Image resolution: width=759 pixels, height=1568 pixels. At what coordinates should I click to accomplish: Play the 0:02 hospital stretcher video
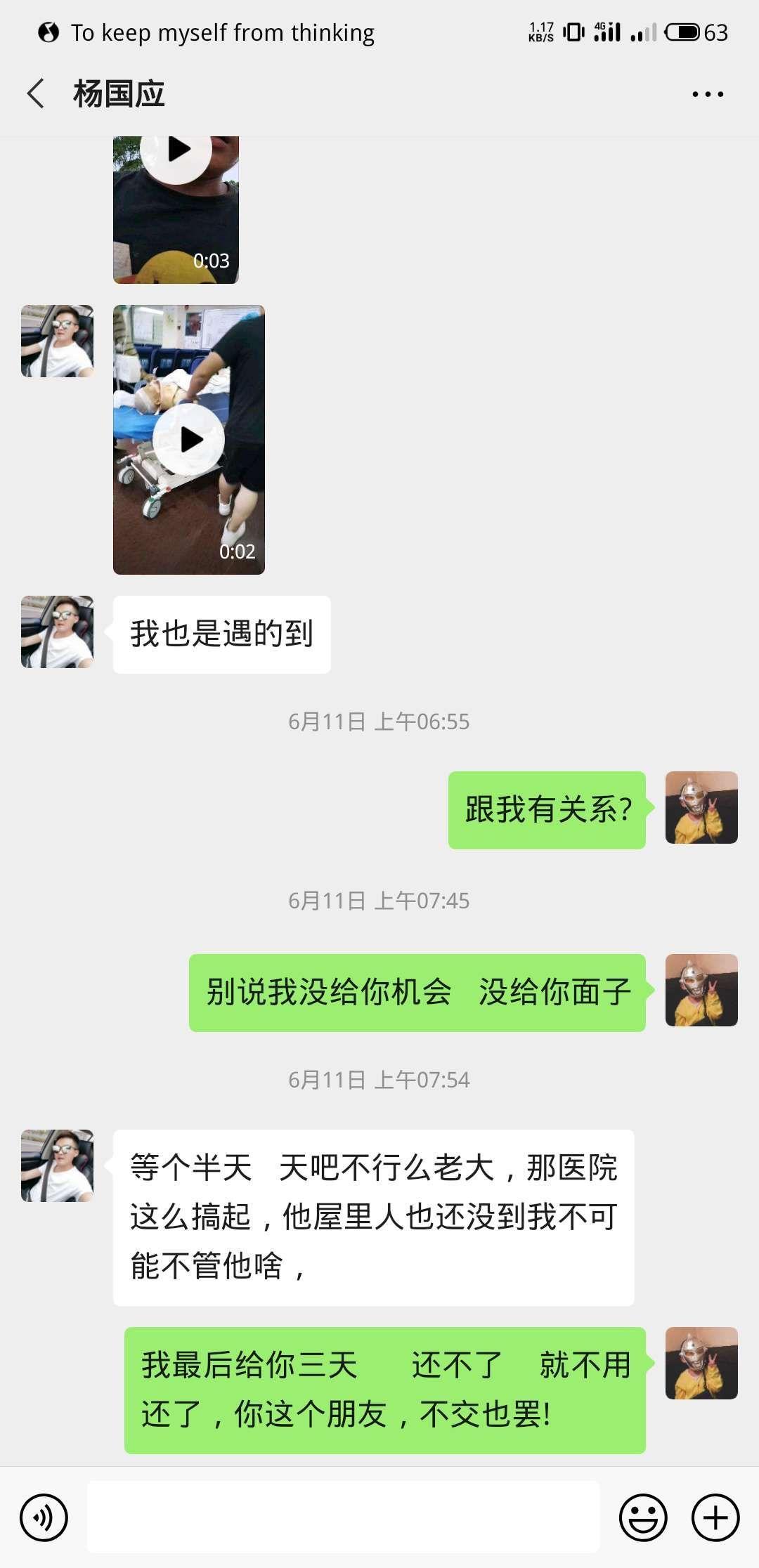pos(190,438)
